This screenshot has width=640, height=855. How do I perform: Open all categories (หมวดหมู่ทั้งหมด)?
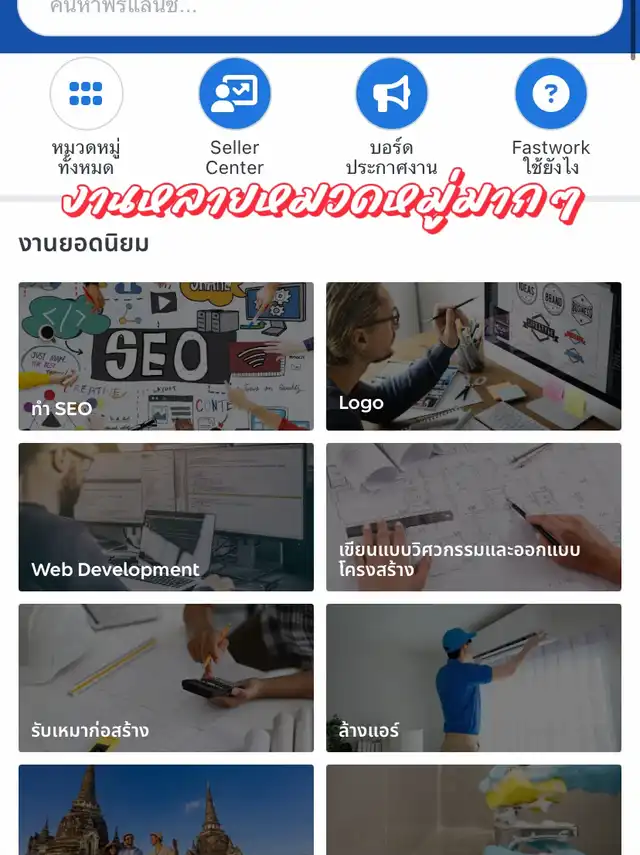click(86, 116)
